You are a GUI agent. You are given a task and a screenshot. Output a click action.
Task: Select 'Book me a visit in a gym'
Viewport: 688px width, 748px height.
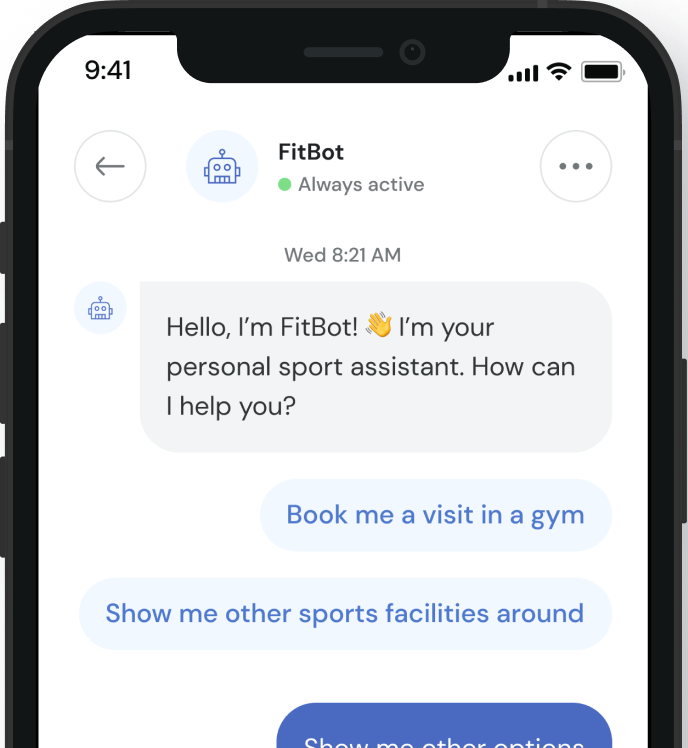click(435, 515)
